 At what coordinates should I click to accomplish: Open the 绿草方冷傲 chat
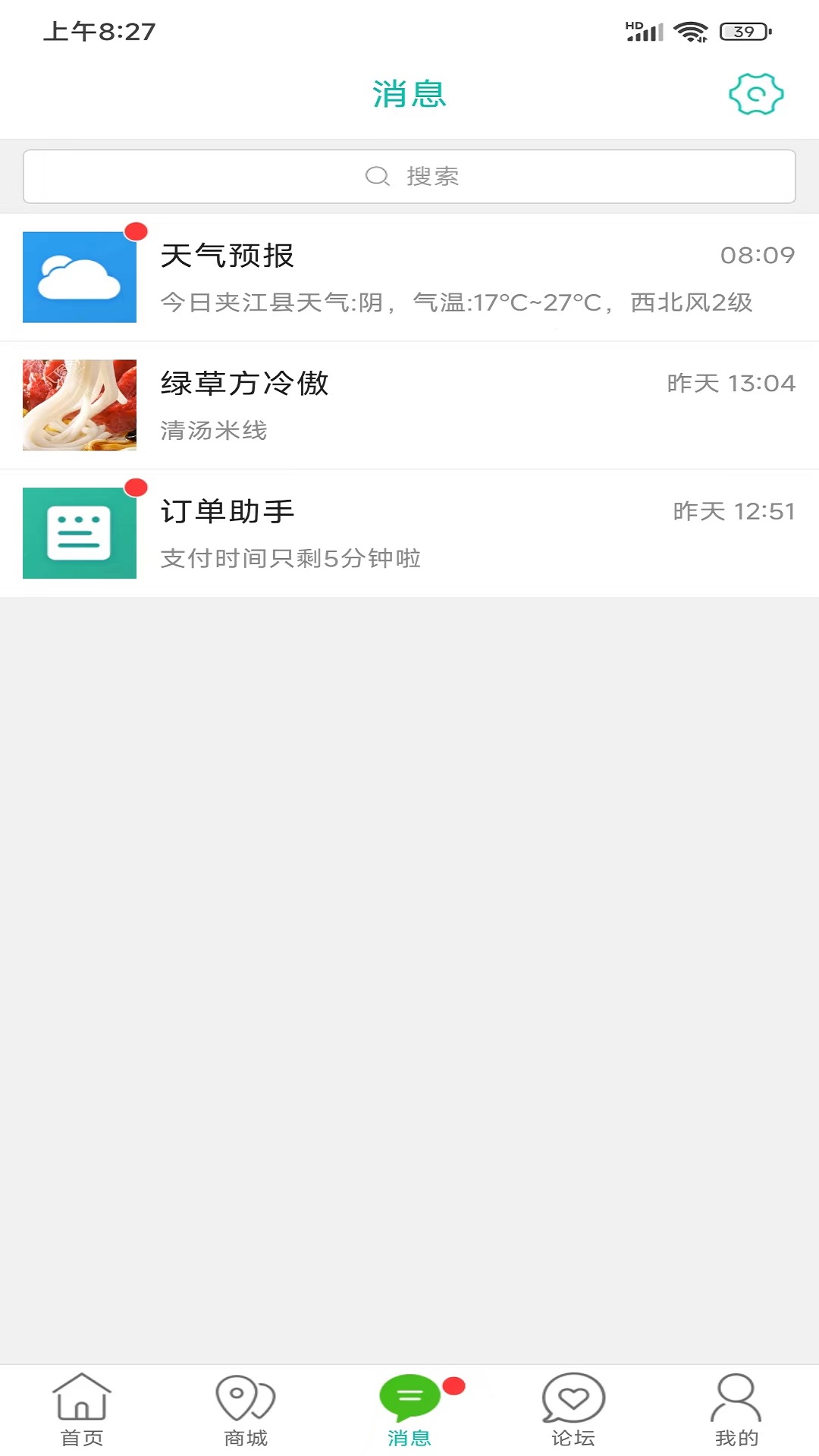tap(409, 404)
